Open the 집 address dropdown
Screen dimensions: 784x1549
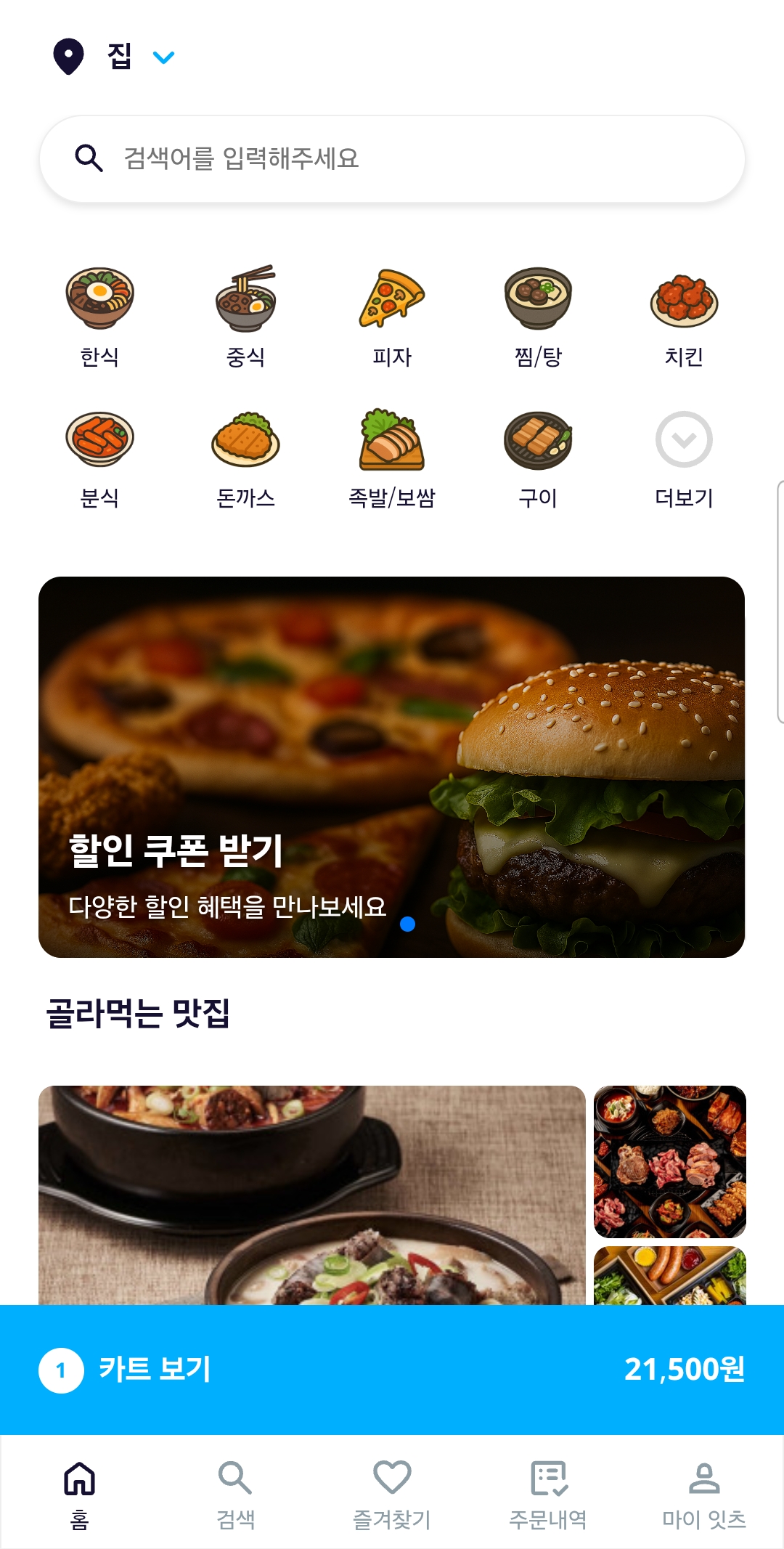click(x=114, y=56)
